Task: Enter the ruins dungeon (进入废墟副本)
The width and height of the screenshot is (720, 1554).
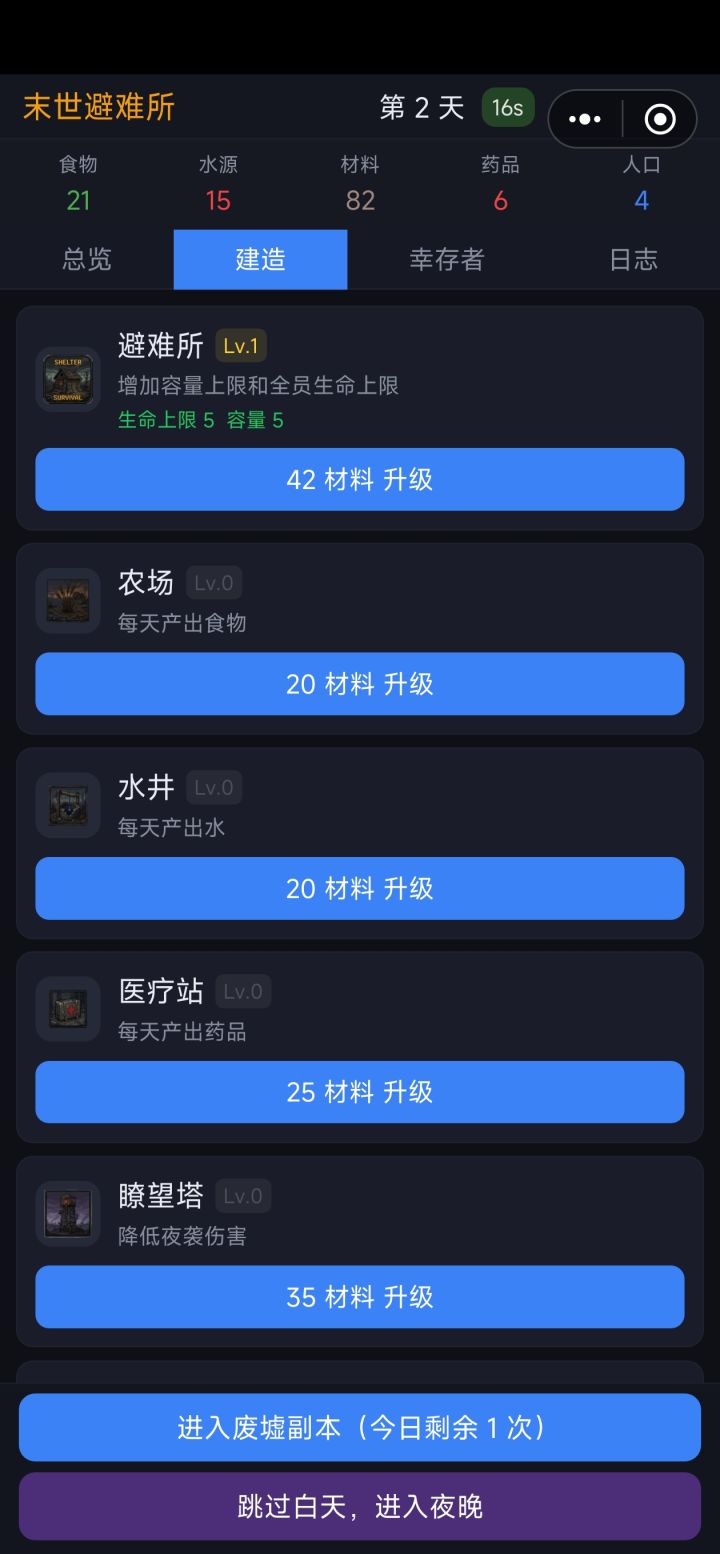Action: tap(359, 1428)
